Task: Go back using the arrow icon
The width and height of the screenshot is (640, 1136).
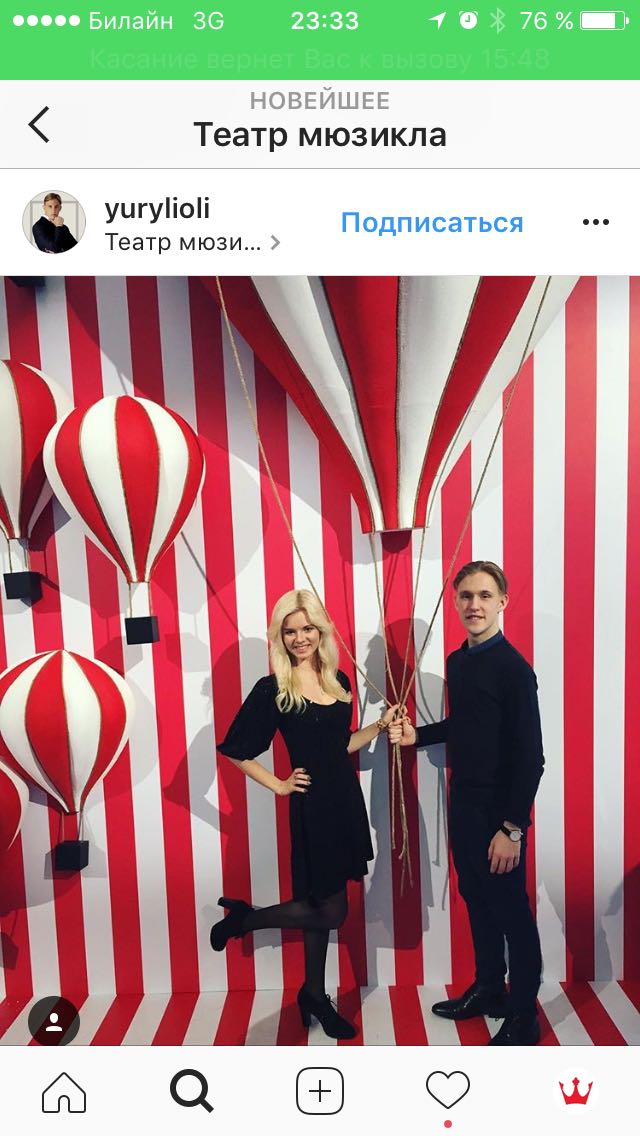Action: [38, 125]
